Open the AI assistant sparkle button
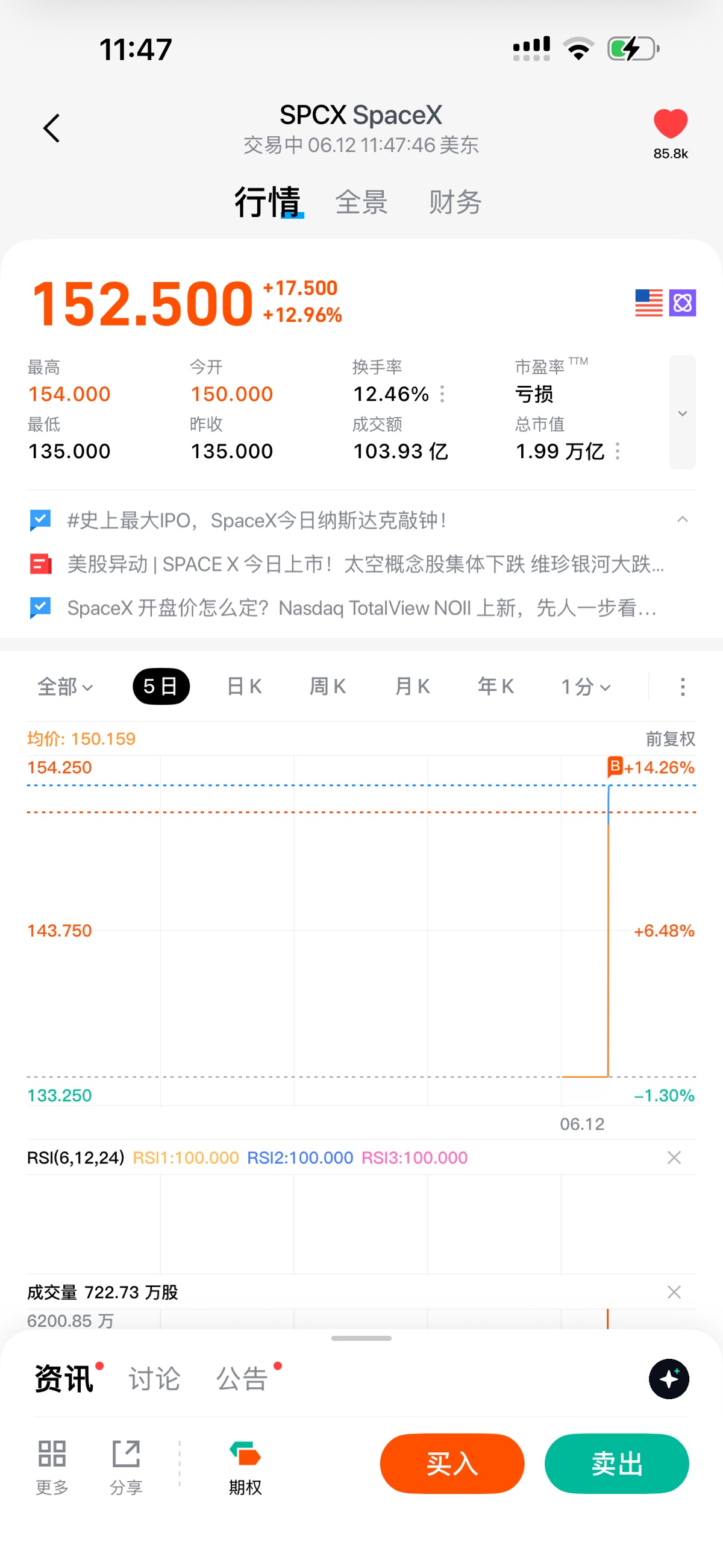 [x=669, y=1379]
